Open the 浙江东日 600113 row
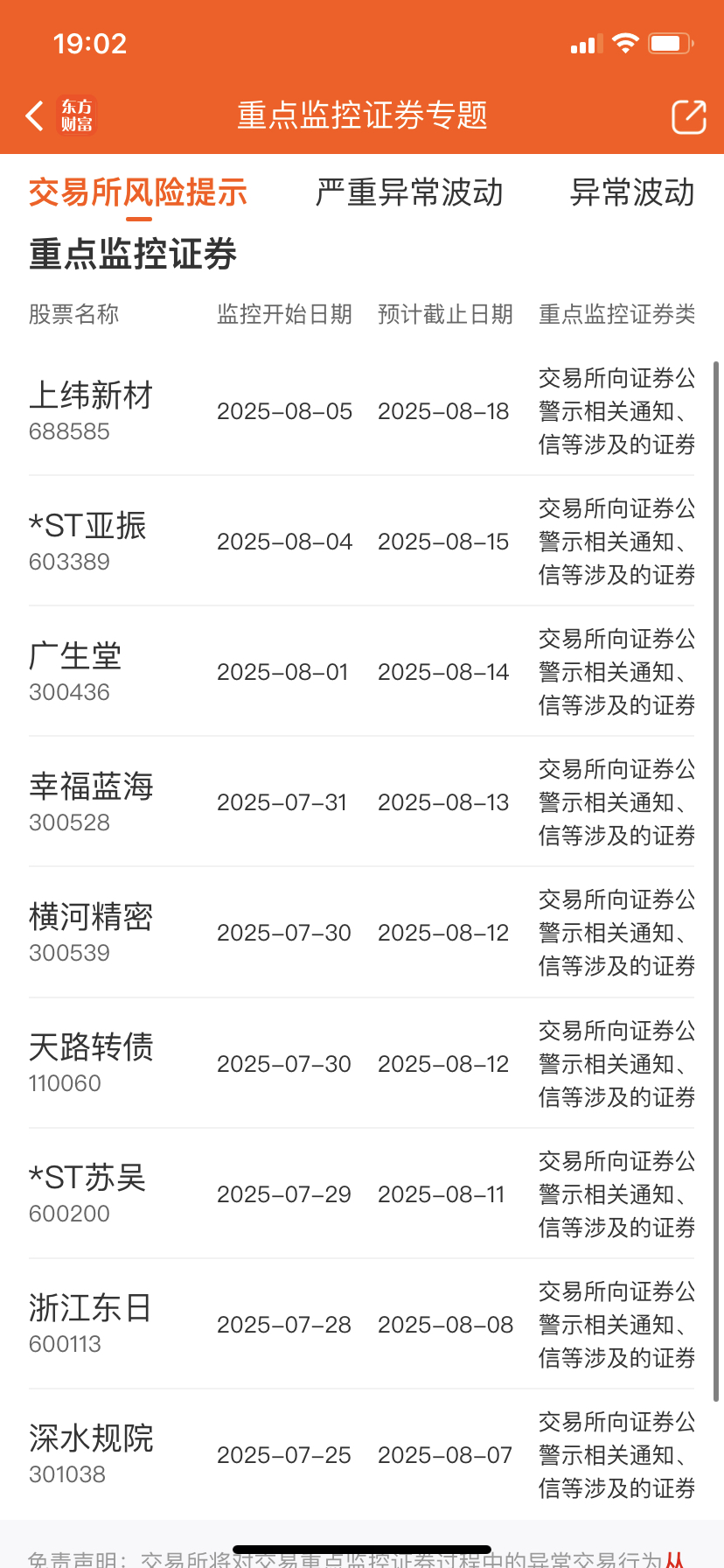The width and height of the screenshot is (724, 1568). [x=362, y=1324]
